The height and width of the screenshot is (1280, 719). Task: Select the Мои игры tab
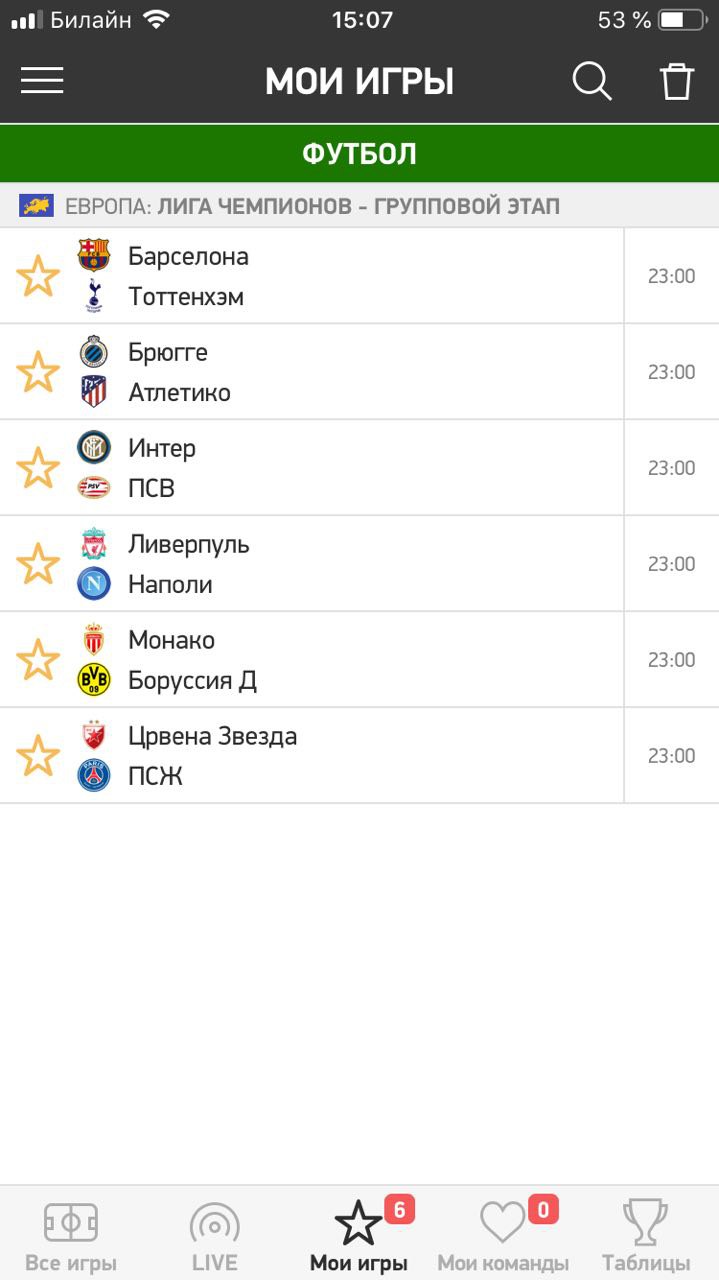click(x=359, y=1237)
